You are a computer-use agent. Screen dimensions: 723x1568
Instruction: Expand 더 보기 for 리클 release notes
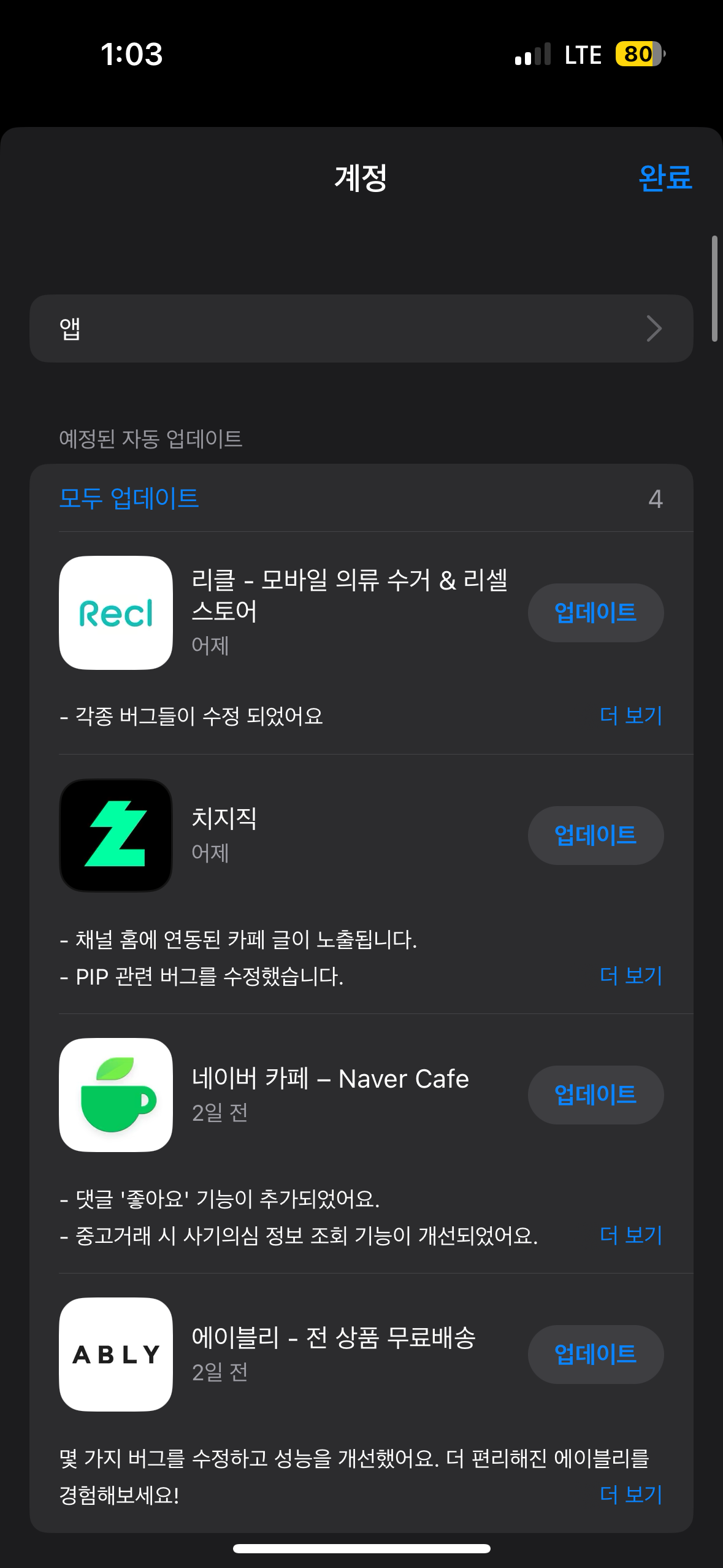(631, 716)
